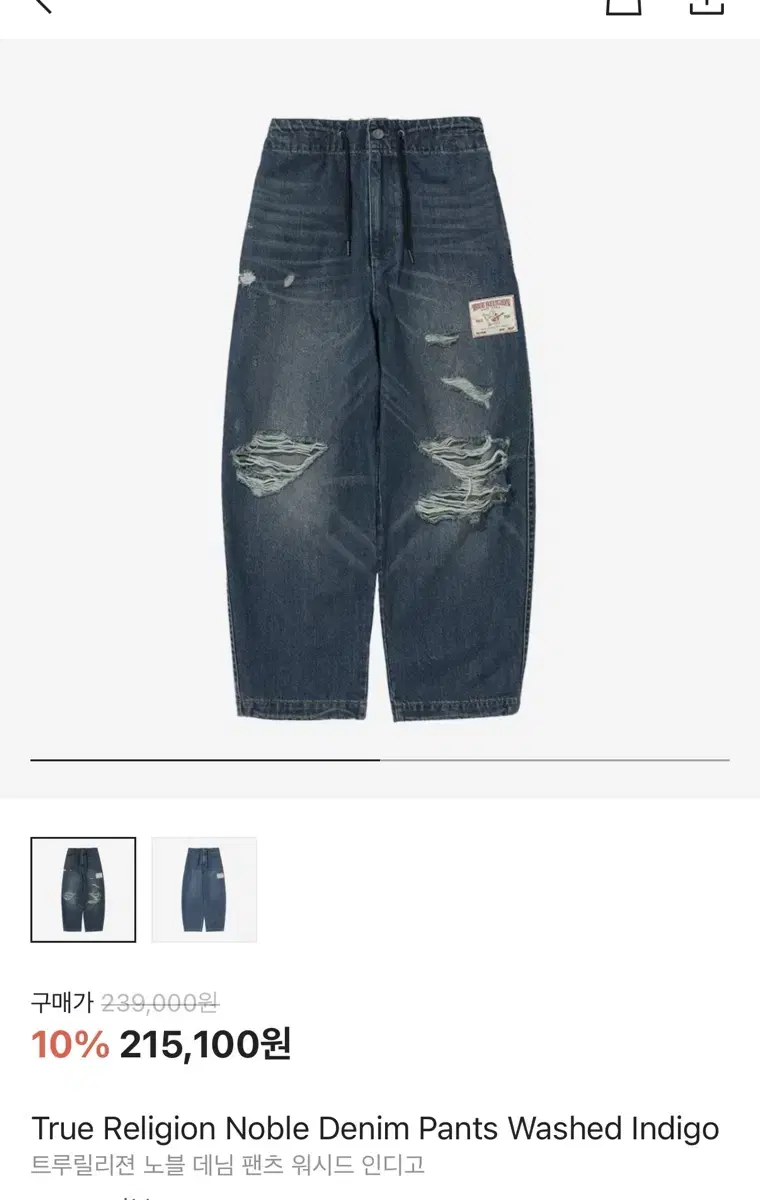Select the image gallery strip area
This screenshot has width=760, height=1200.
tap(143, 888)
